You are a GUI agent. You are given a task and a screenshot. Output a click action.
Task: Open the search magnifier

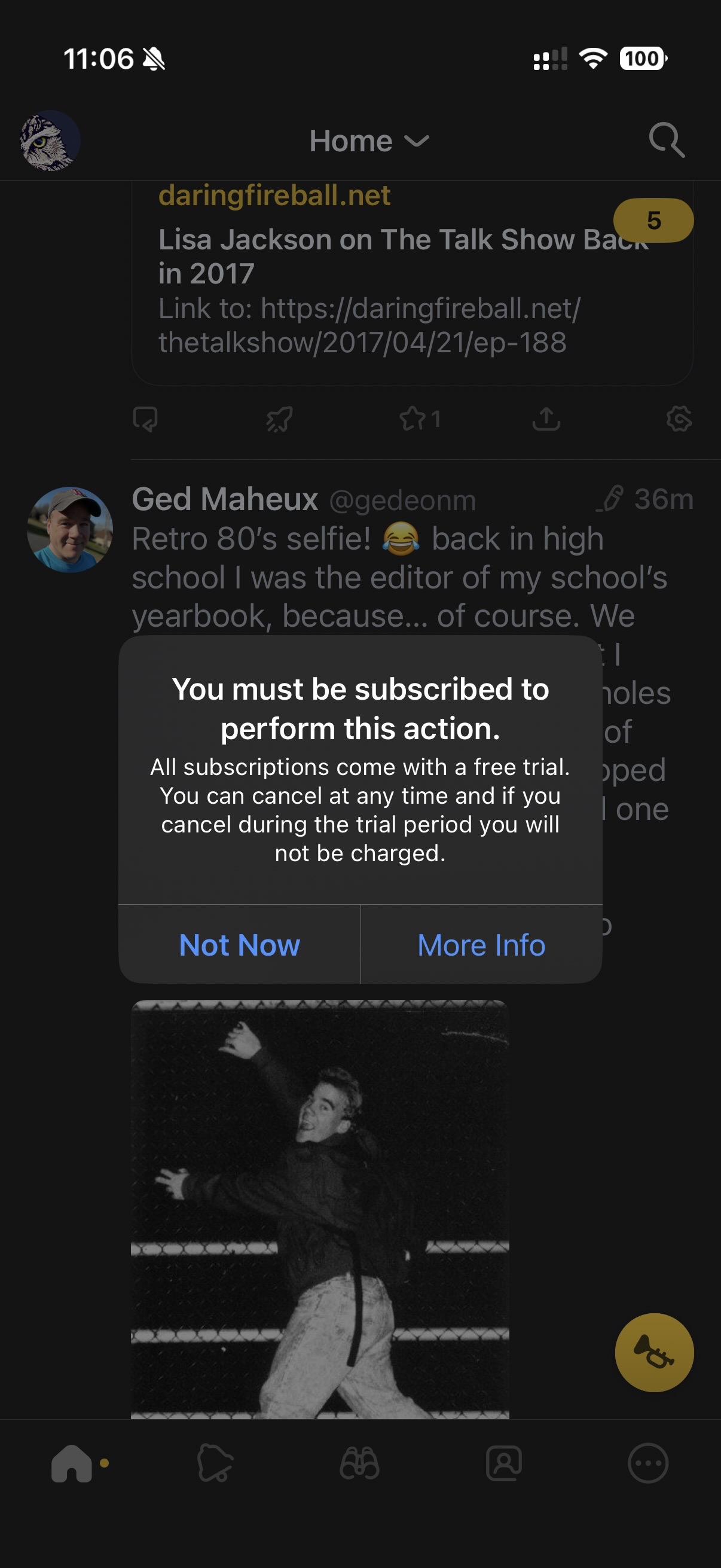coord(666,141)
